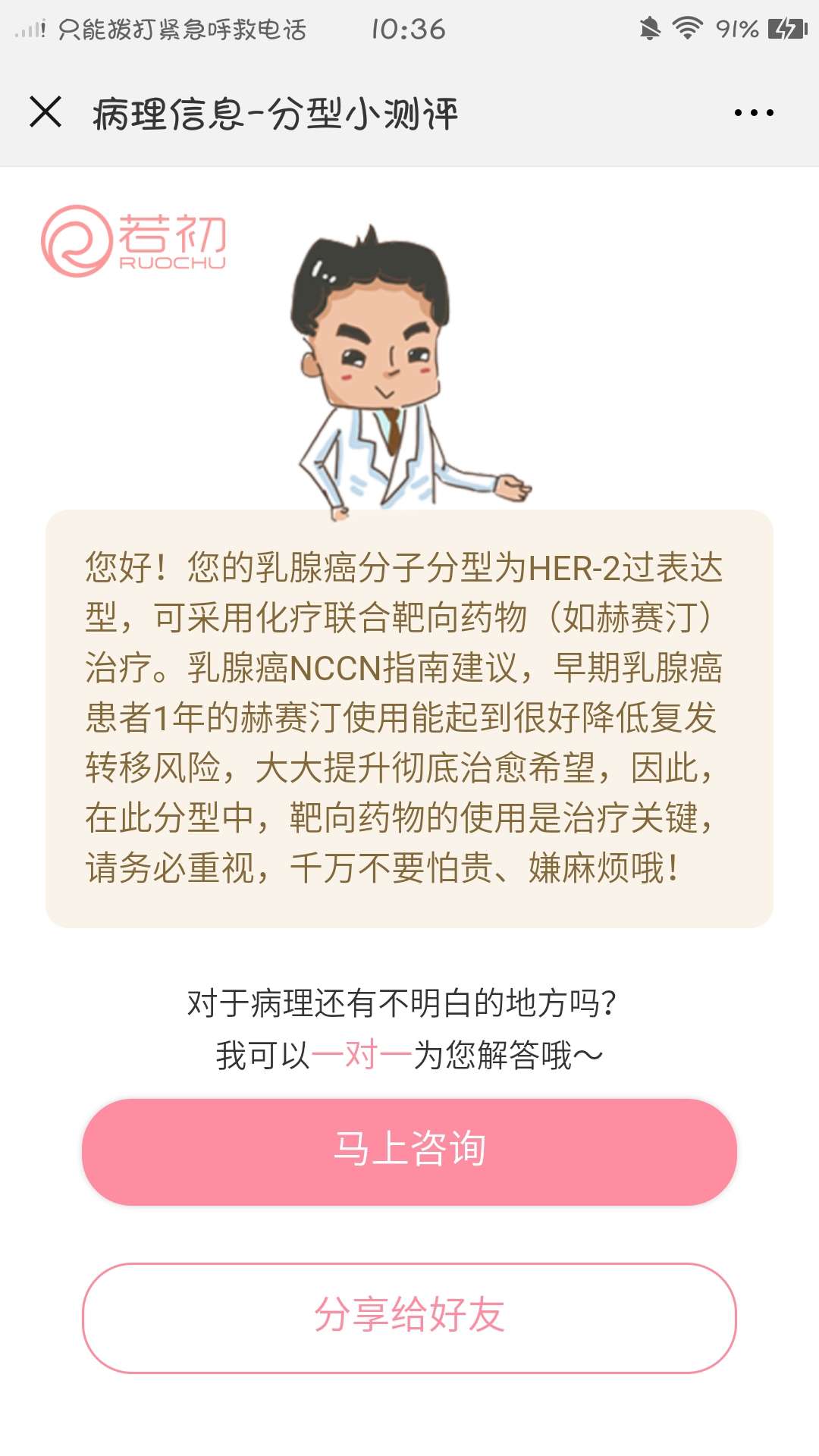Open the 病理信息-分型小测评 page title
The height and width of the screenshot is (1456, 819).
pos(277,112)
